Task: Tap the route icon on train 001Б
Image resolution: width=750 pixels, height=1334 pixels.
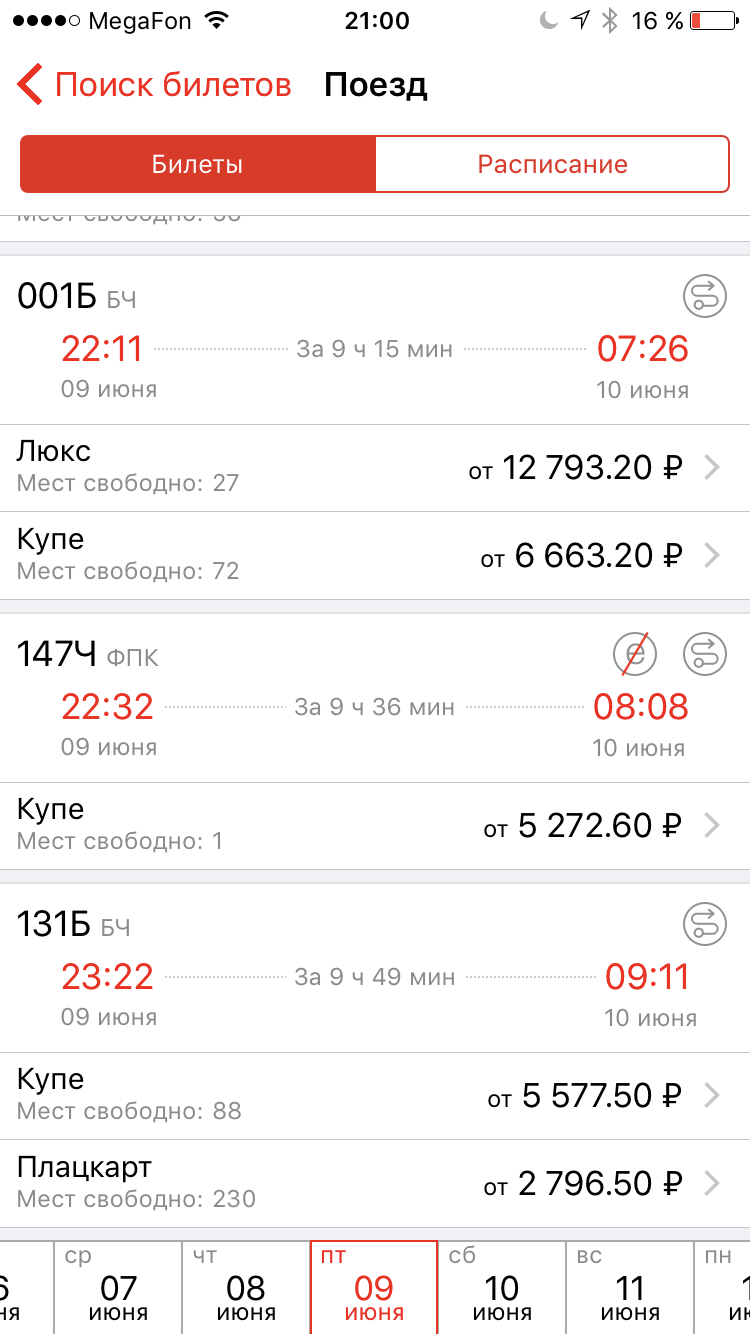Action: 704,296
